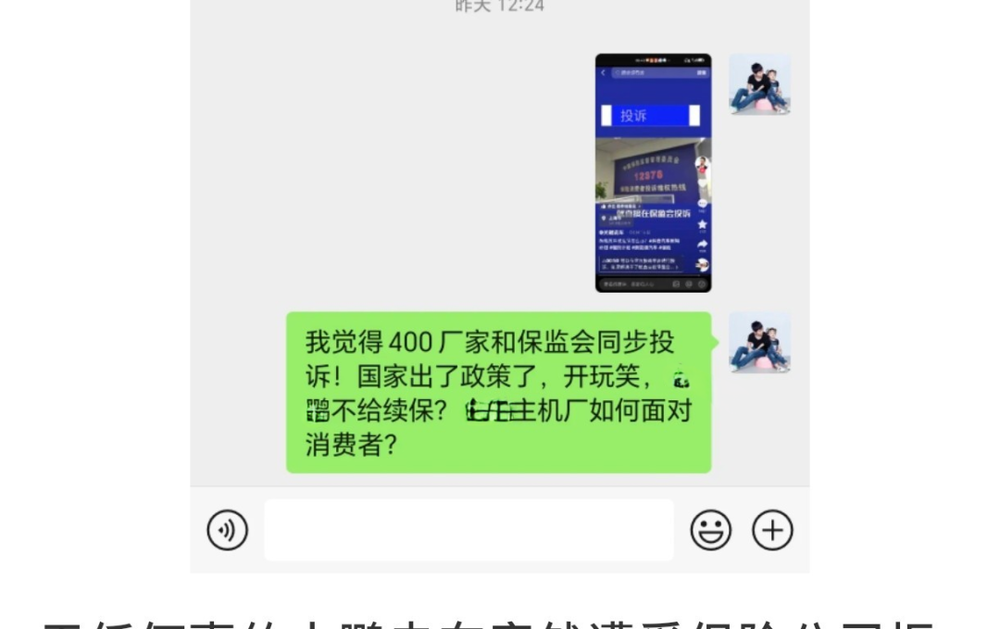Focus the message text field
Image resolution: width=1000 pixels, height=629 pixels.
pos(468,530)
